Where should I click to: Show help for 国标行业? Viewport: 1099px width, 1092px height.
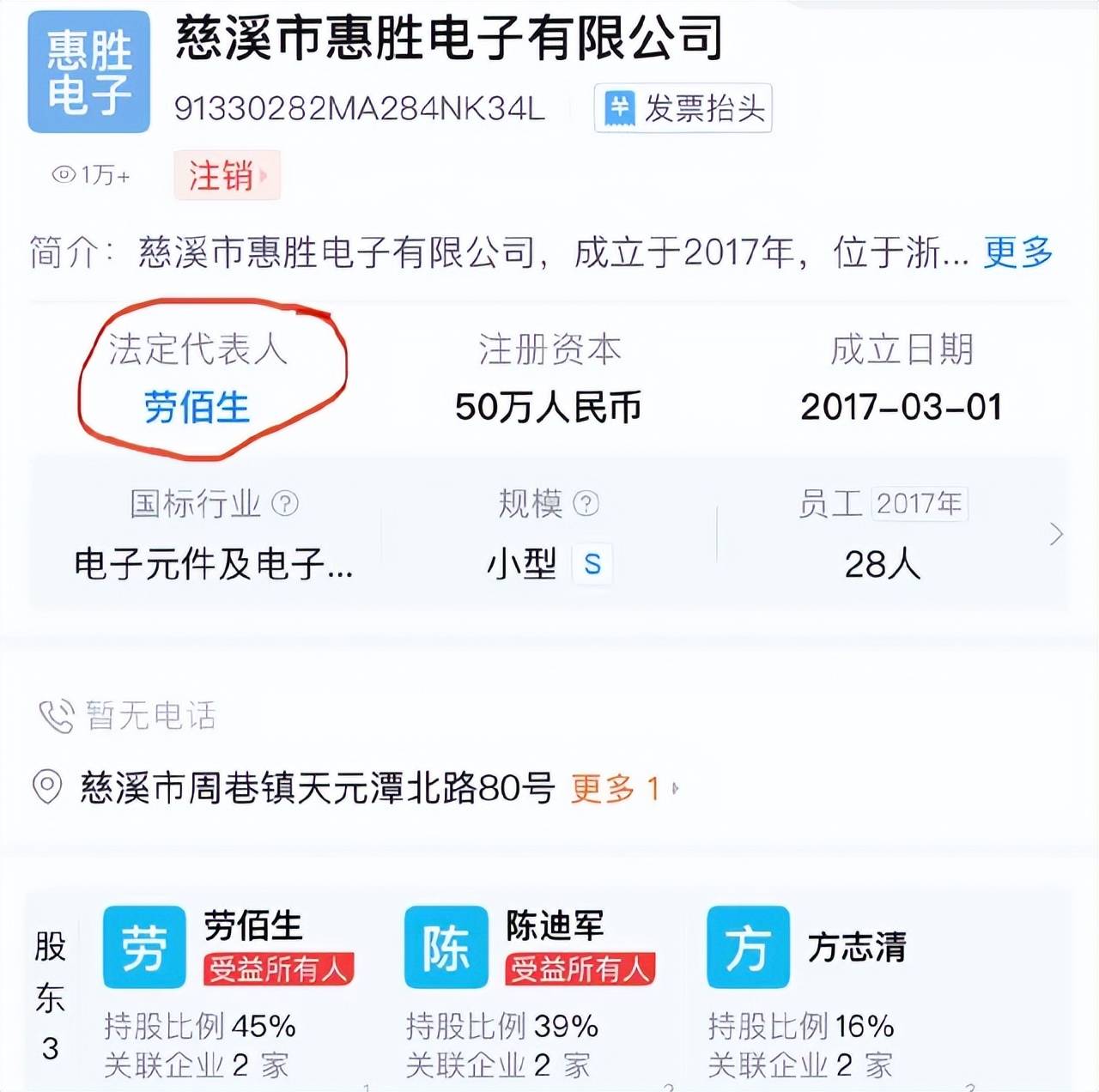285,503
